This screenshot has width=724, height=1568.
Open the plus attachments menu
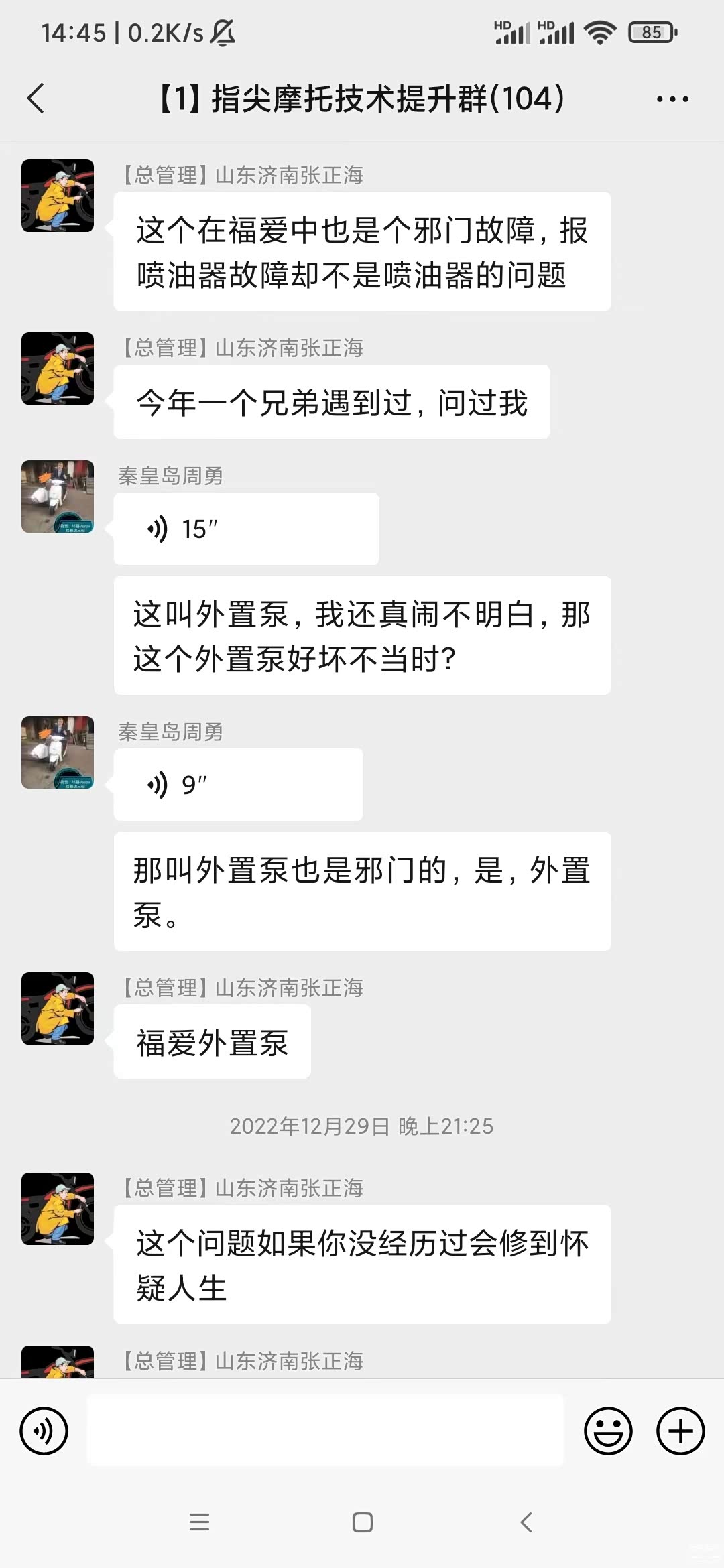pyautogui.click(x=680, y=1431)
